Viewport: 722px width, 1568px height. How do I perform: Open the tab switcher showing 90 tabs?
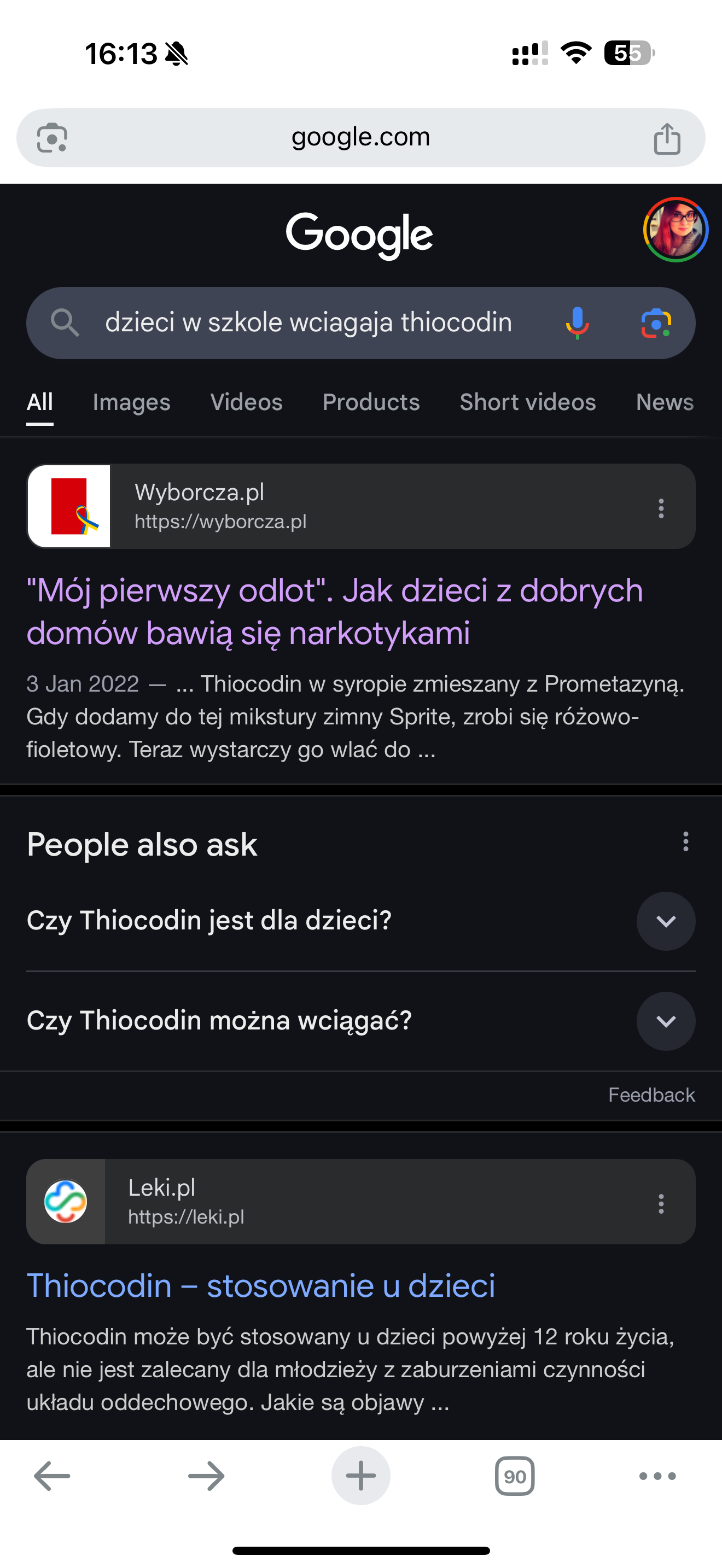[514, 1476]
